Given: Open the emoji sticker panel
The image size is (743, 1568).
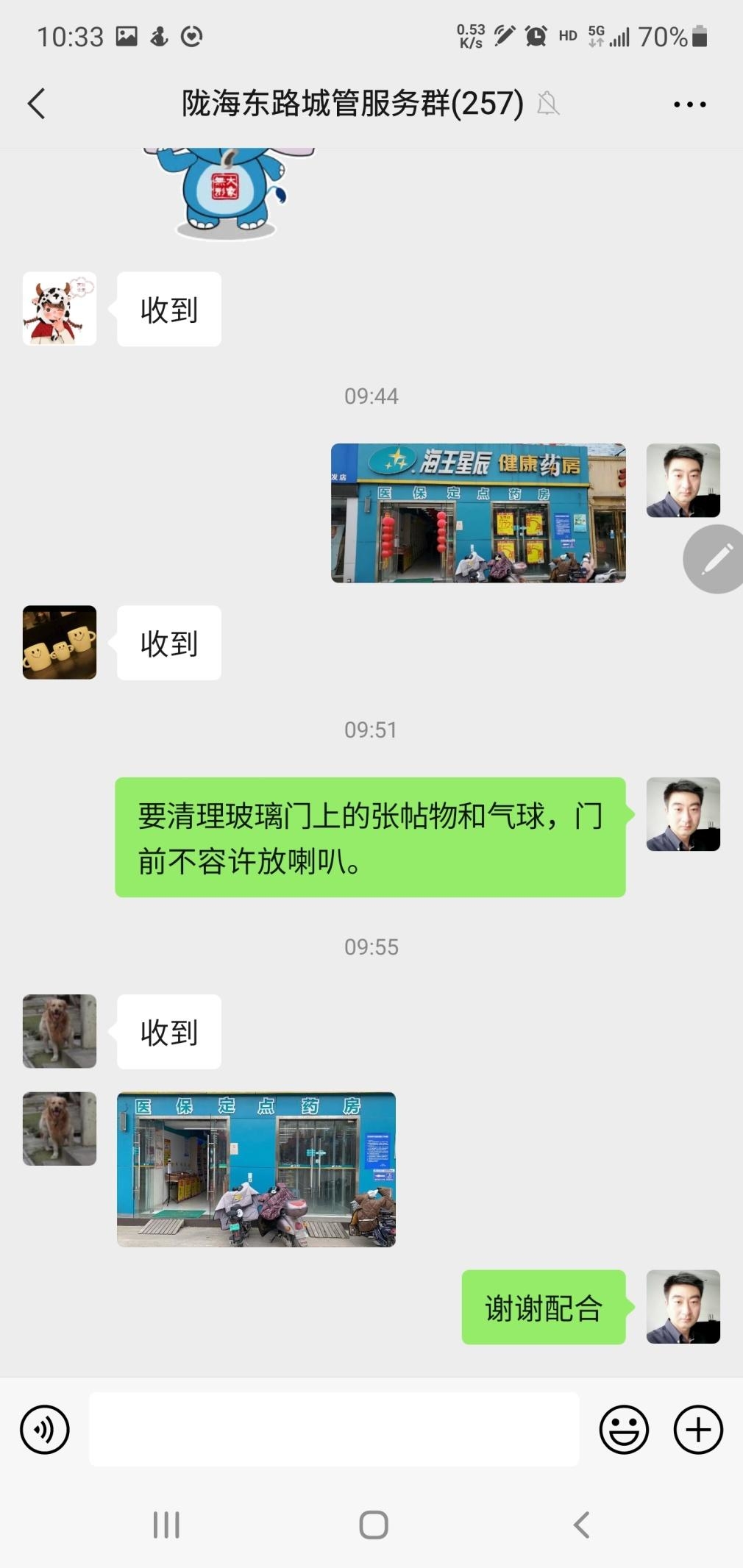Looking at the screenshot, I should [624, 1430].
